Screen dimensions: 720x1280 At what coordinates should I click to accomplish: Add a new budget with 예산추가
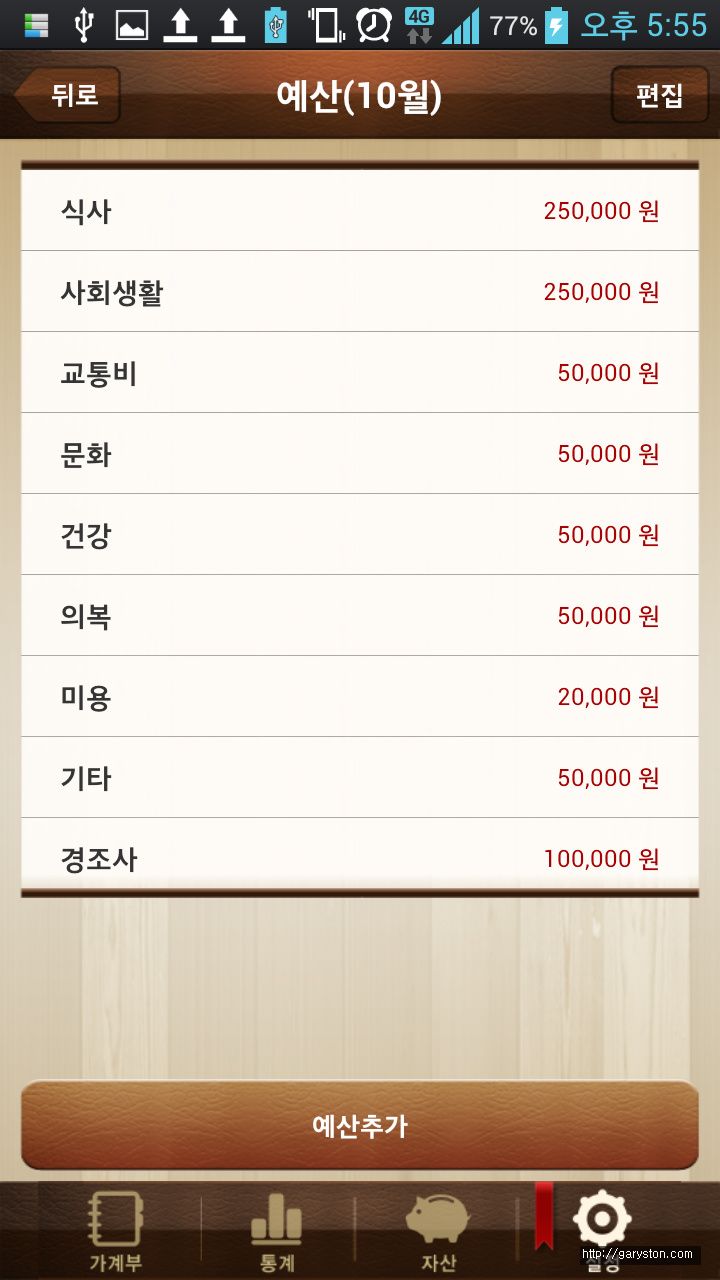click(360, 1125)
